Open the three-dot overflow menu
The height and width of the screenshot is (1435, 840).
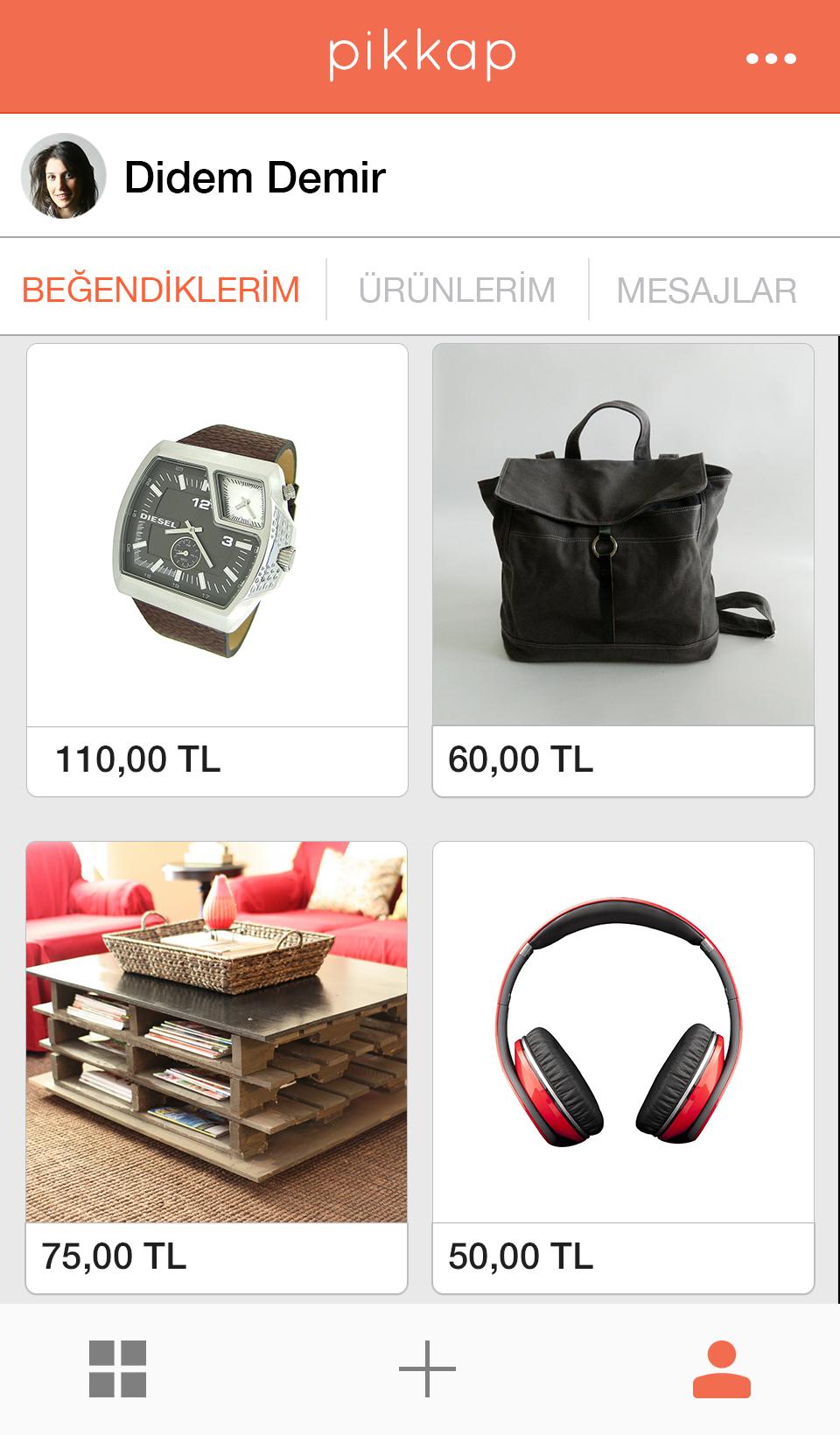click(771, 59)
